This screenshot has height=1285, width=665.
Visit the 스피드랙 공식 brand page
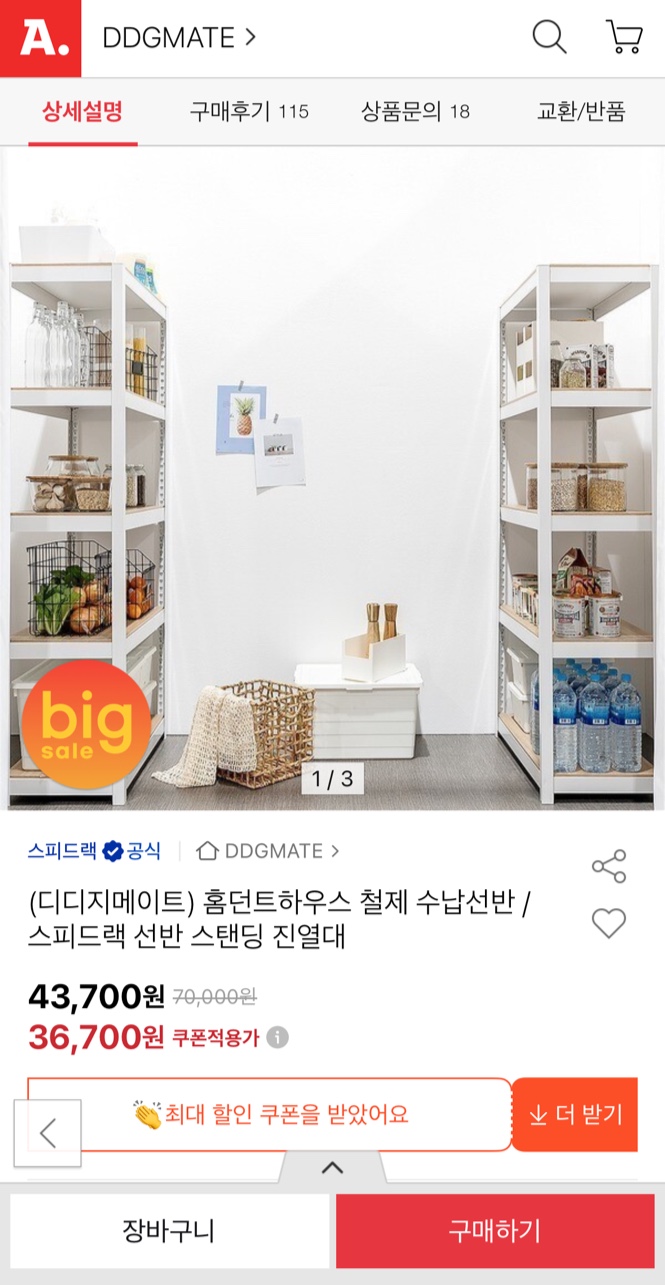click(94, 851)
